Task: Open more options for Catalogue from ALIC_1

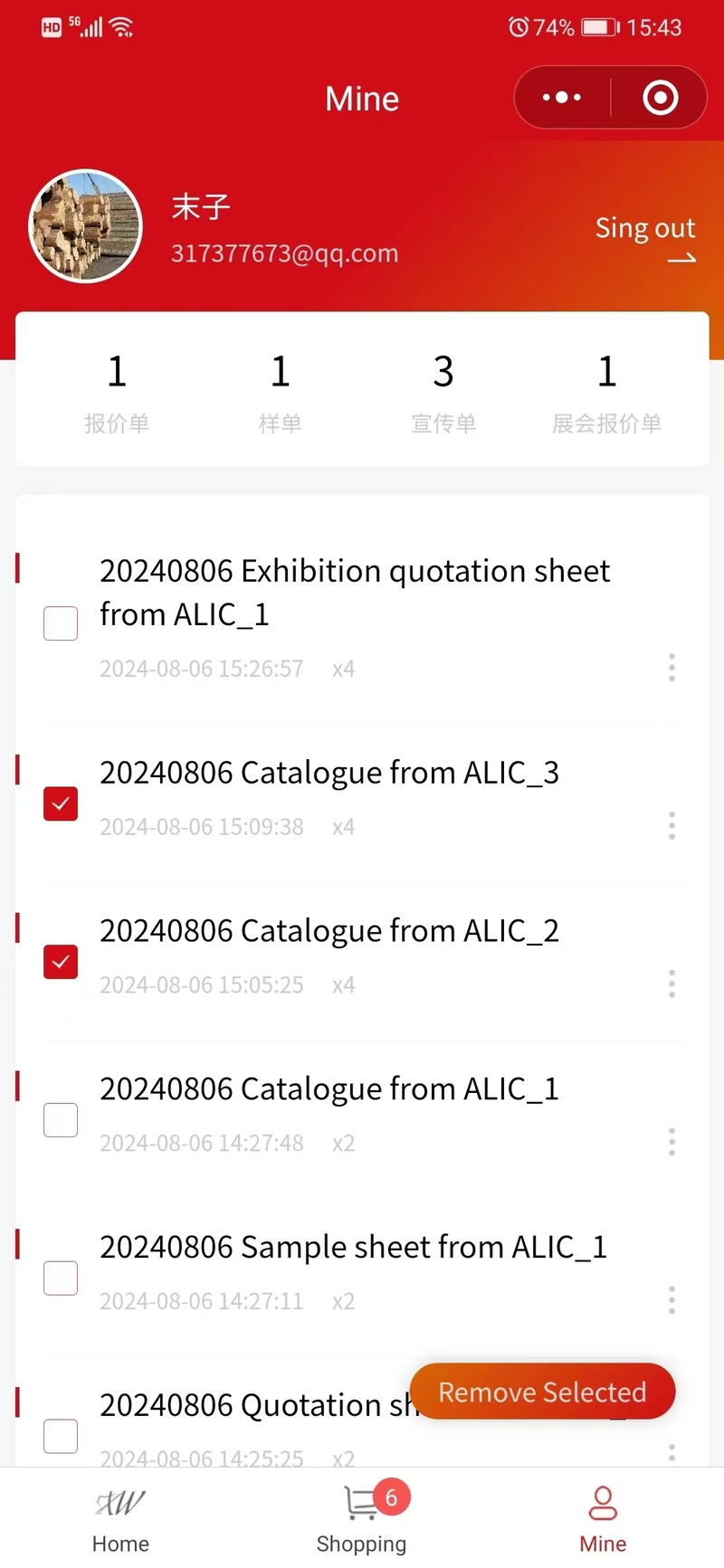Action: [672, 1143]
